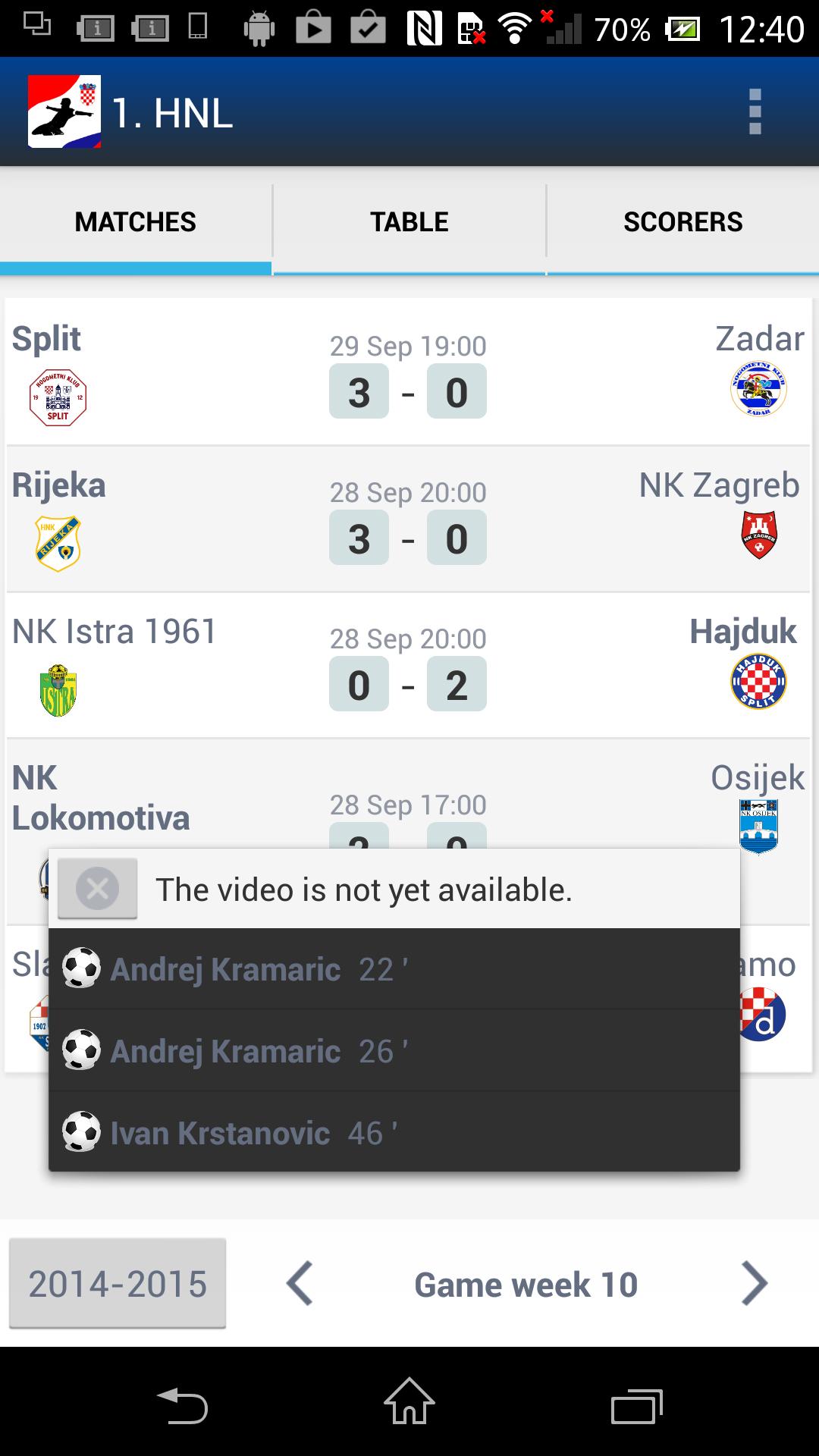Open the Split vs Zadar match score

tap(408, 391)
